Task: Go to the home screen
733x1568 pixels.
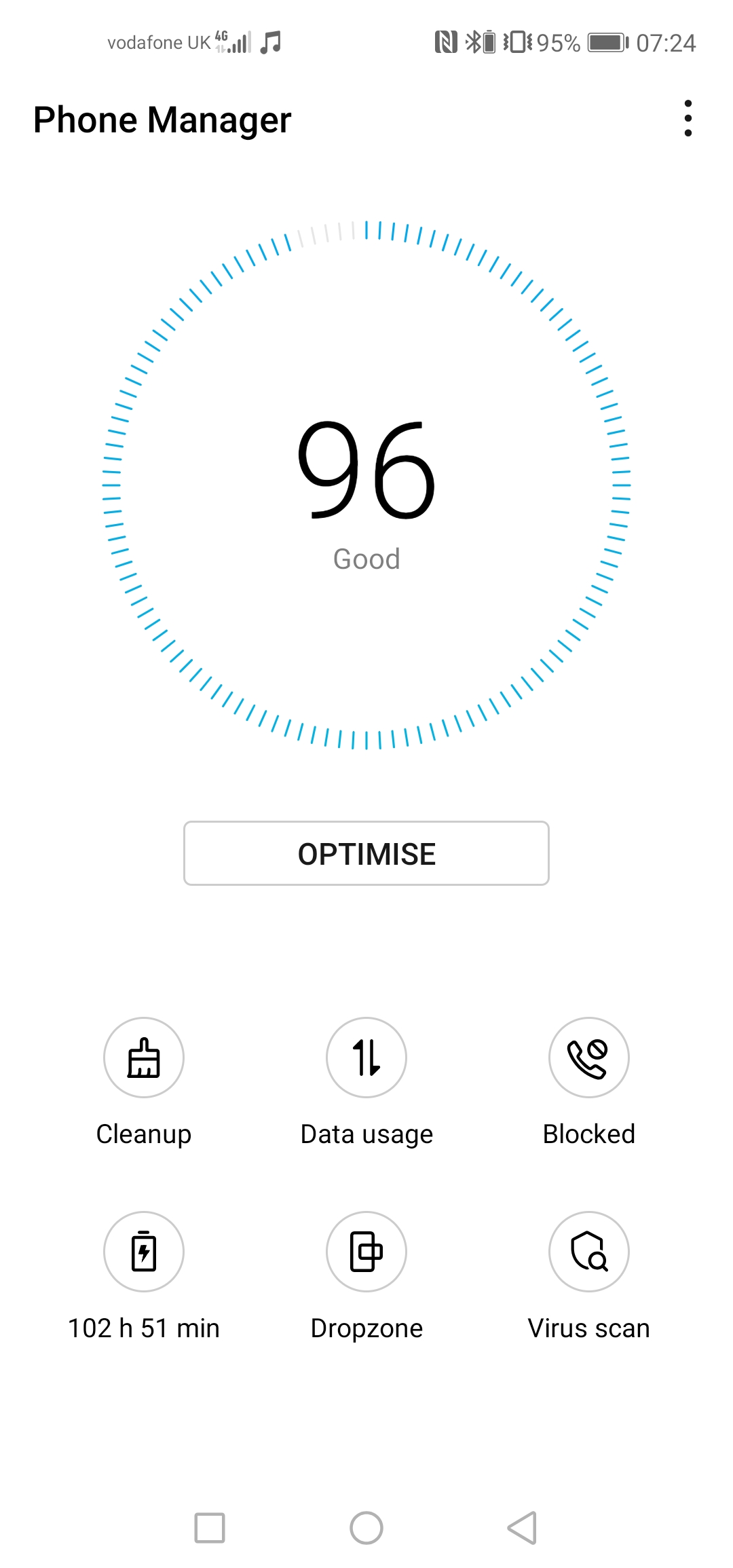Action: (x=366, y=1528)
